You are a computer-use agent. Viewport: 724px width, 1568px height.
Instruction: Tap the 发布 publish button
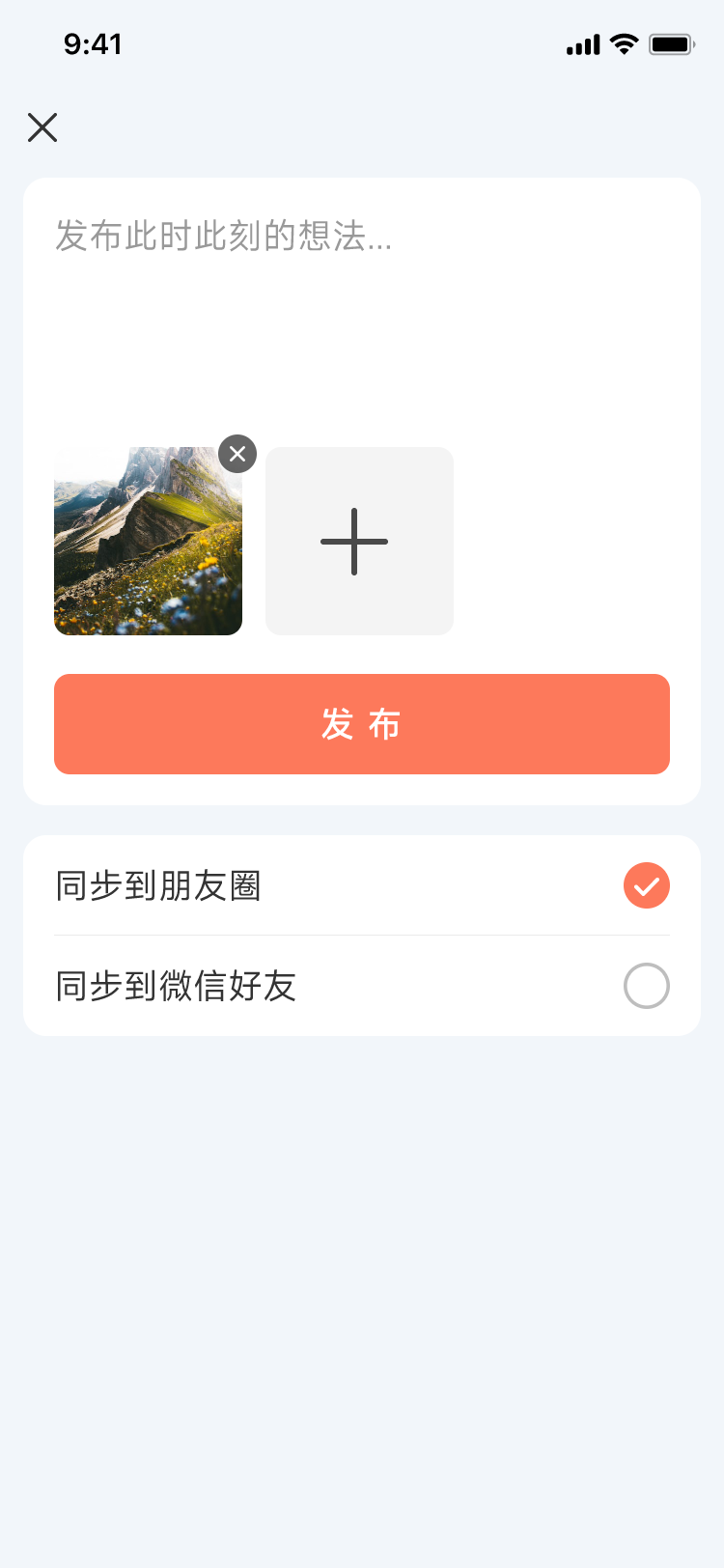[x=361, y=724]
